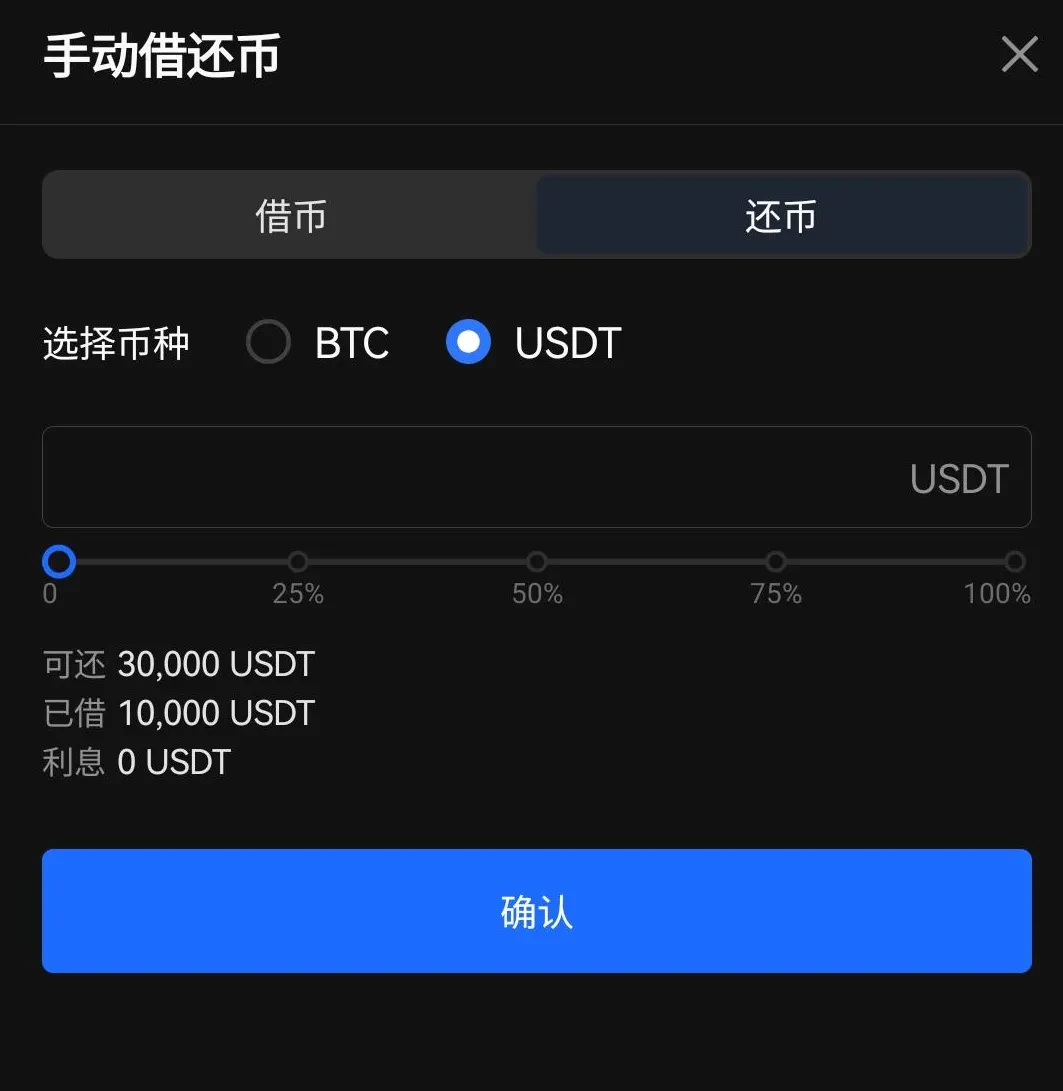Set repayment amount to 100% on slider
This screenshot has width=1063, height=1091.
(x=1014, y=562)
